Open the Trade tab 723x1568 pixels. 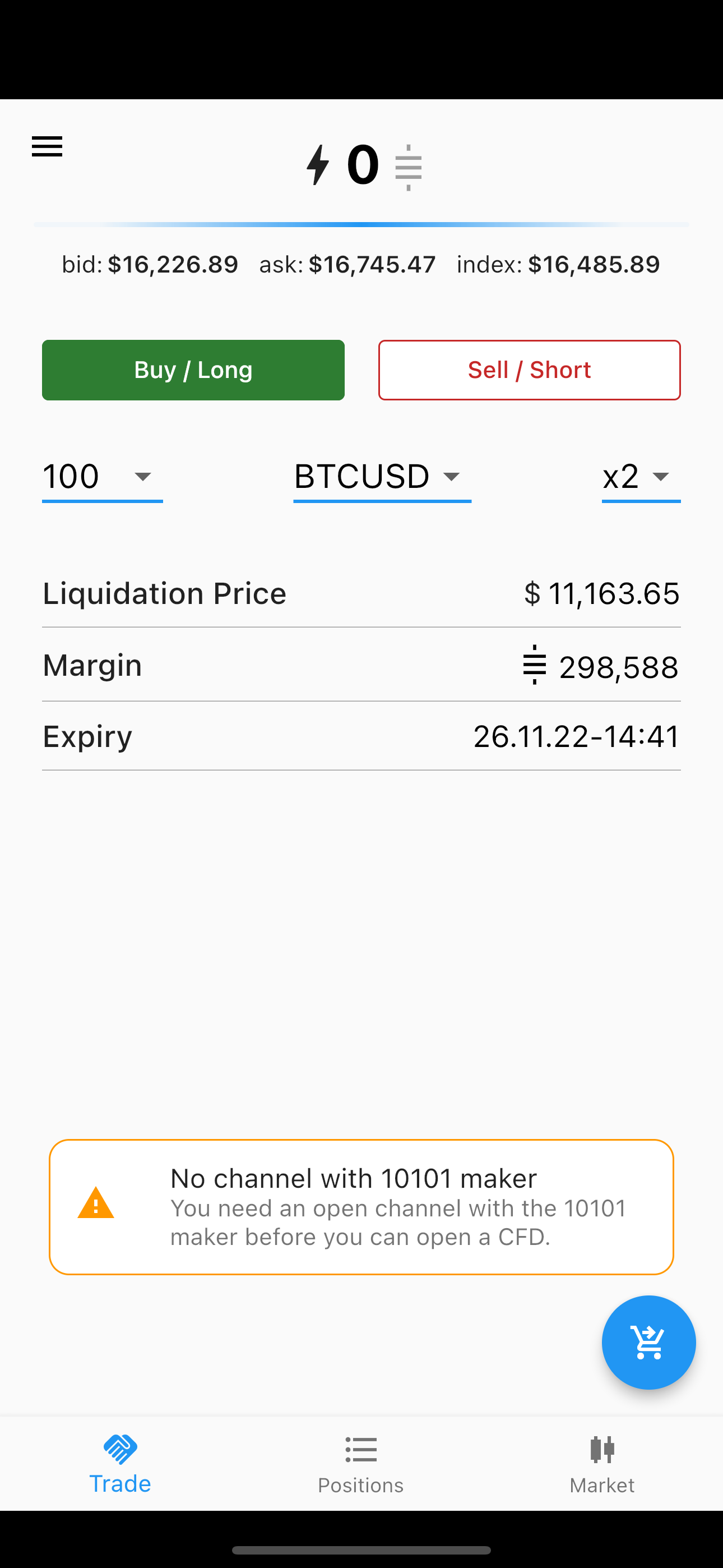point(120,1464)
